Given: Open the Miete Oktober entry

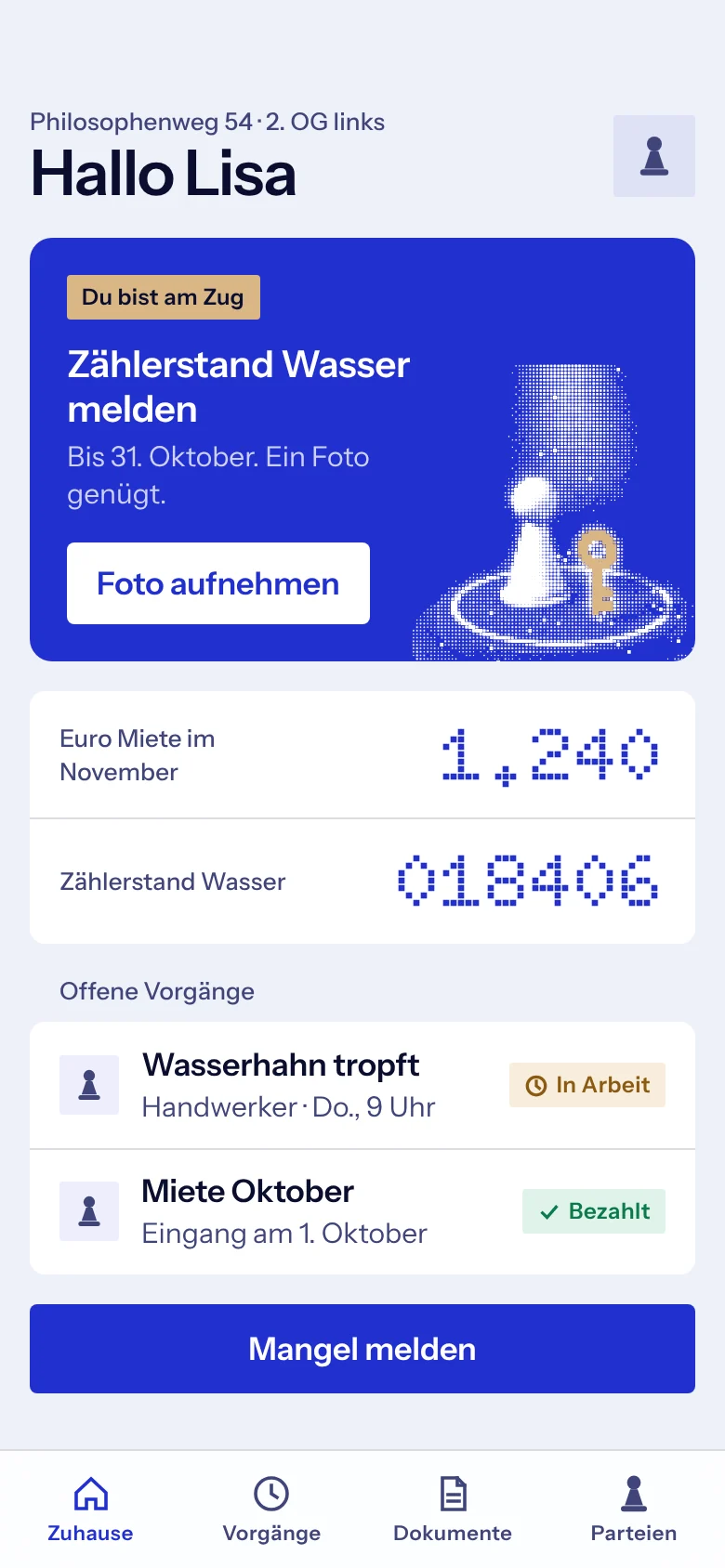Looking at the screenshot, I should (x=362, y=1211).
